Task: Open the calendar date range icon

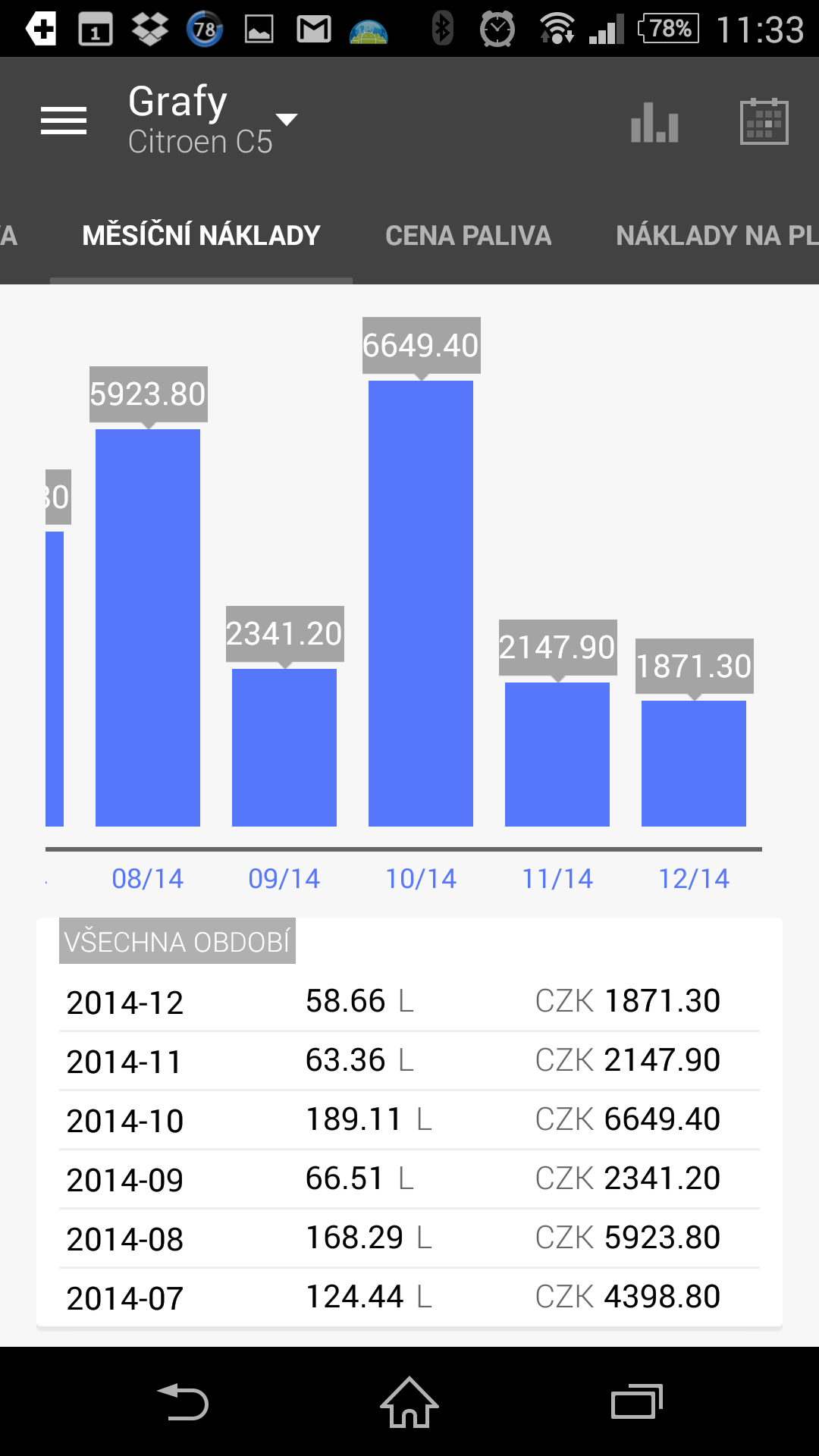Action: click(764, 122)
